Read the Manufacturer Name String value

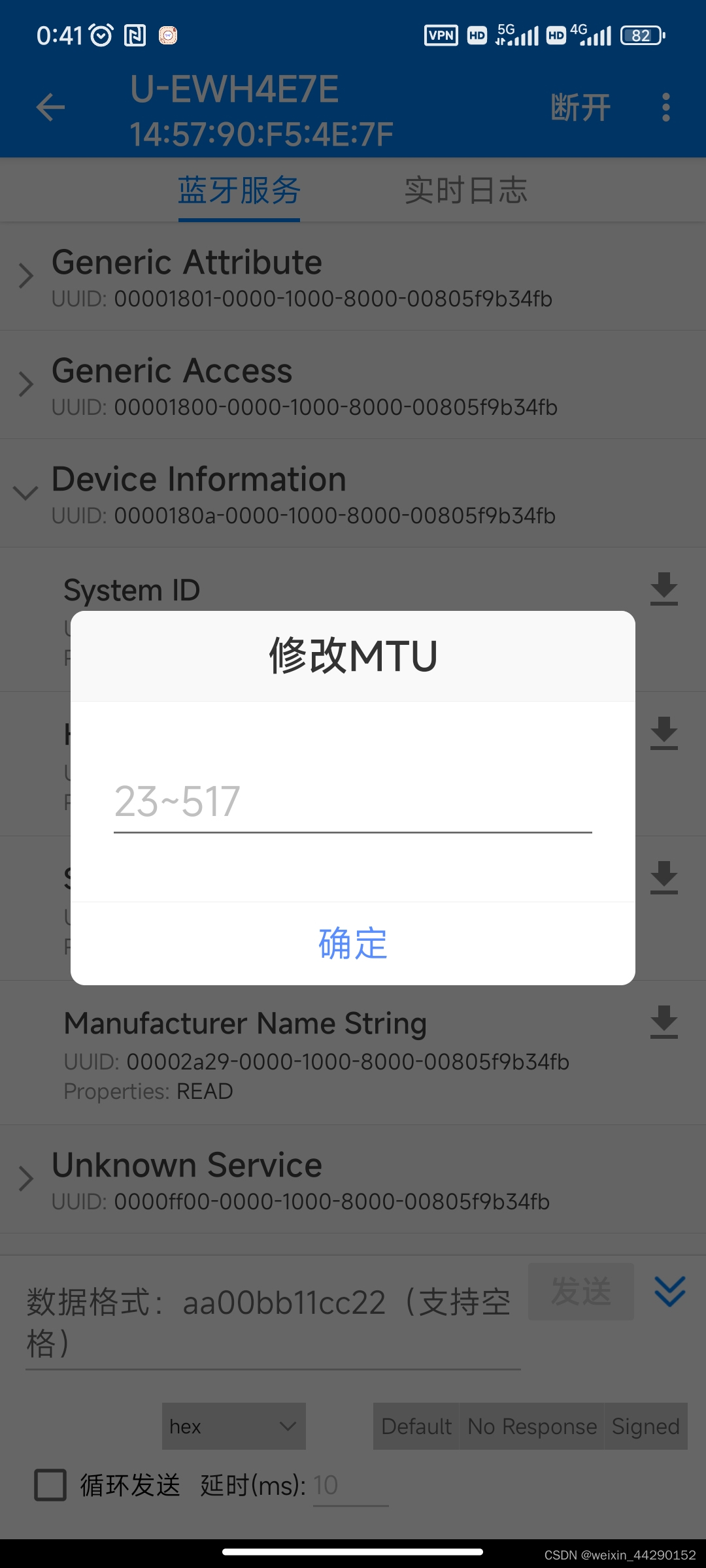(664, 1022)
